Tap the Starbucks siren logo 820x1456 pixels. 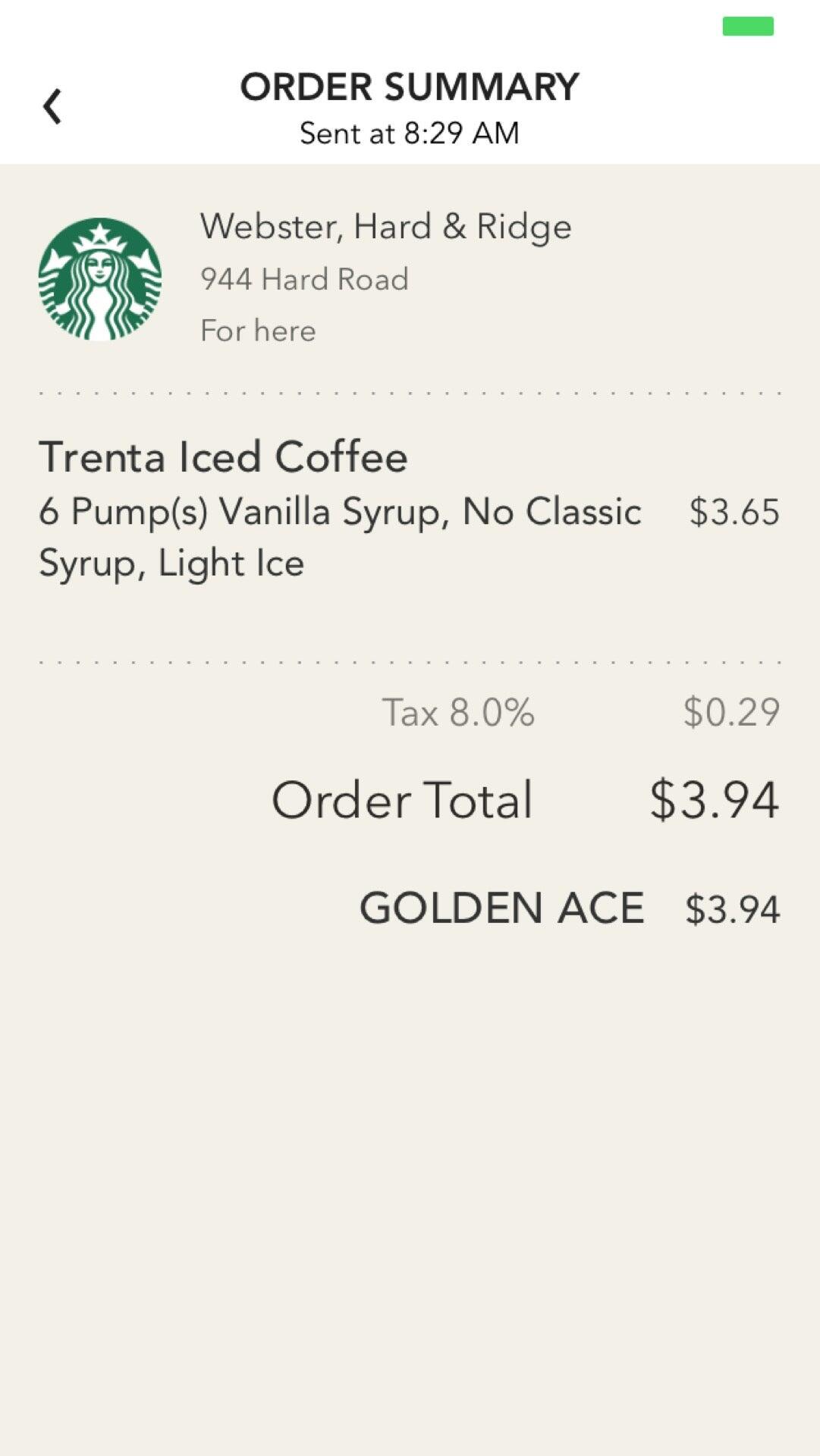102,276
